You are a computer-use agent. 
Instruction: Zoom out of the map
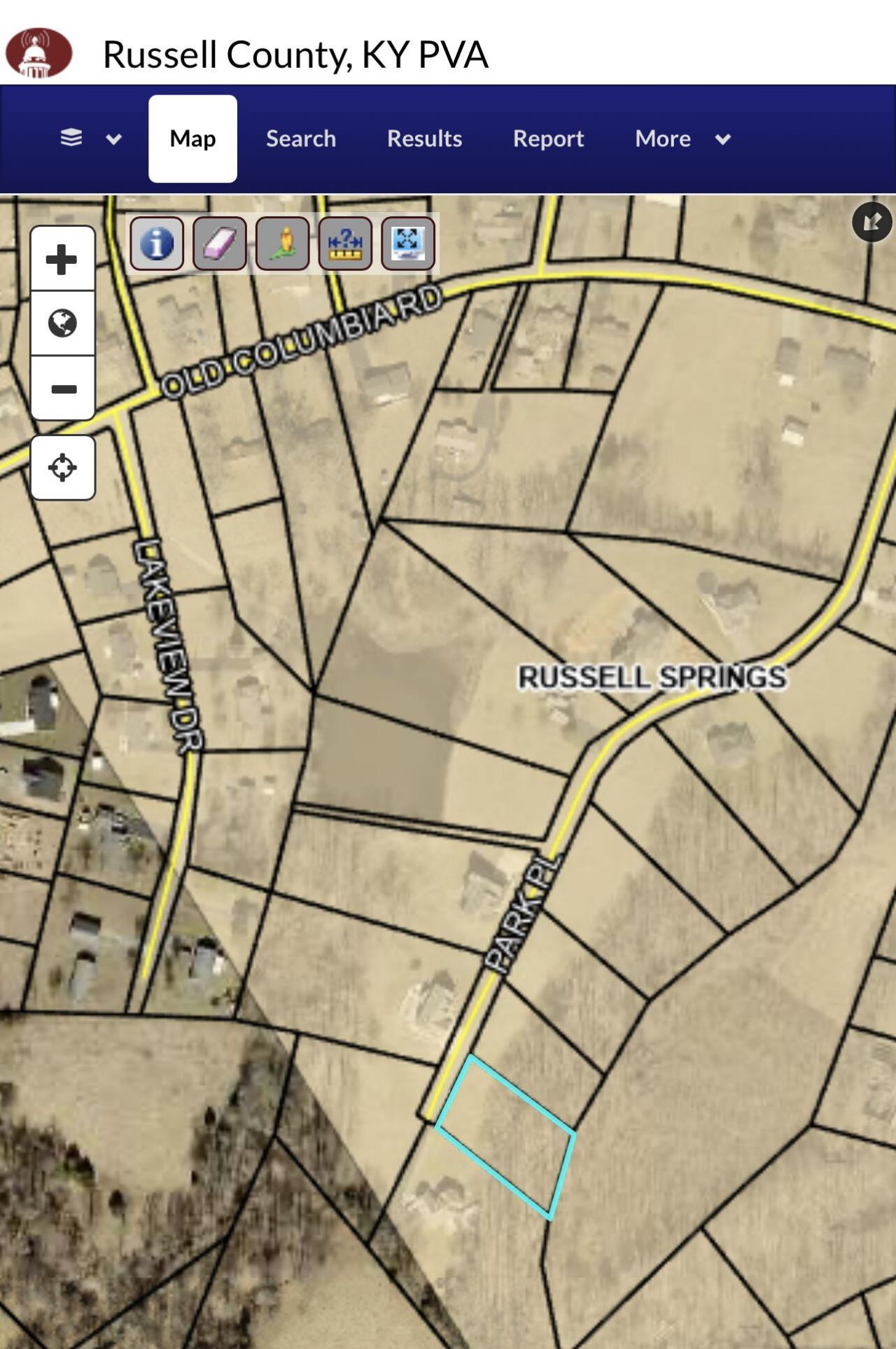(62, 389)
